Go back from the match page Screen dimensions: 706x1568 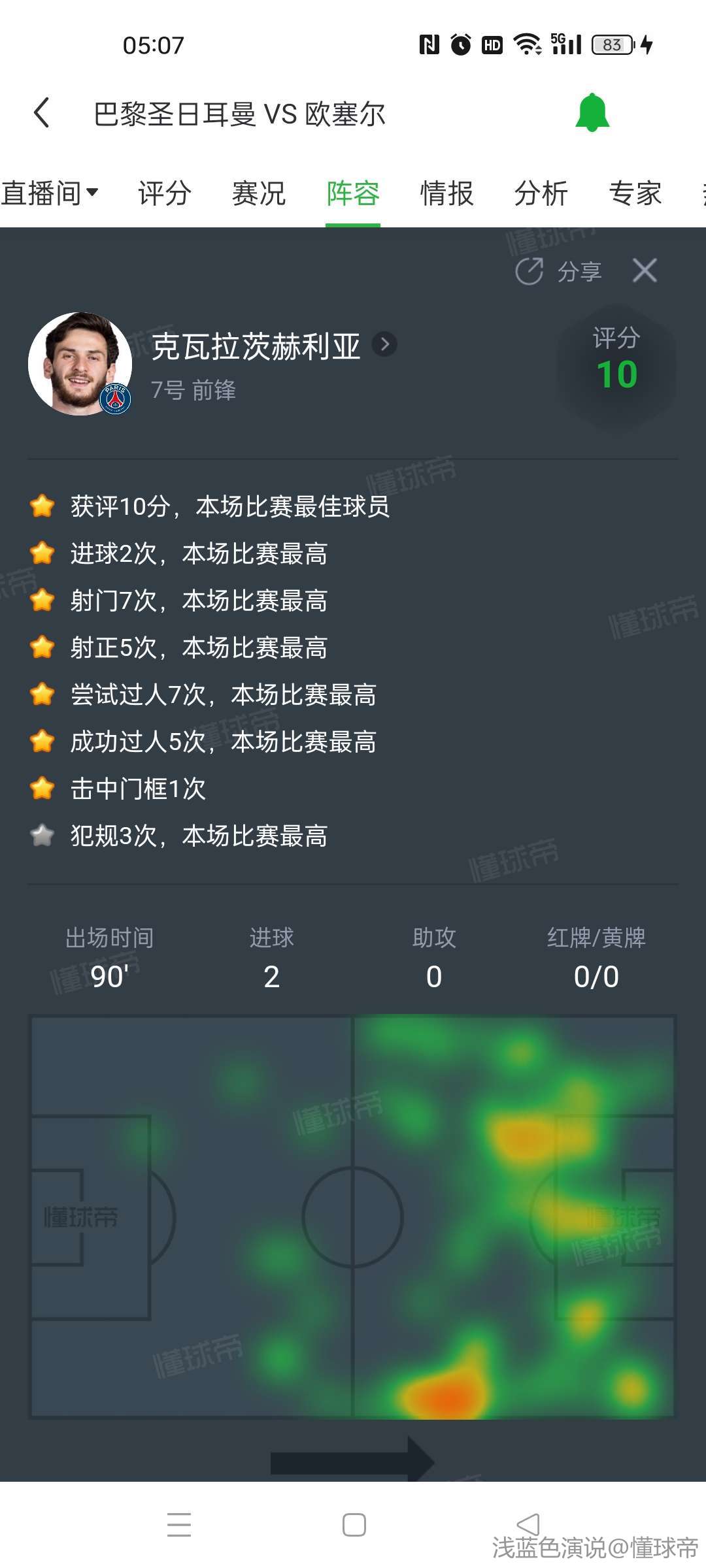point(42,113)
